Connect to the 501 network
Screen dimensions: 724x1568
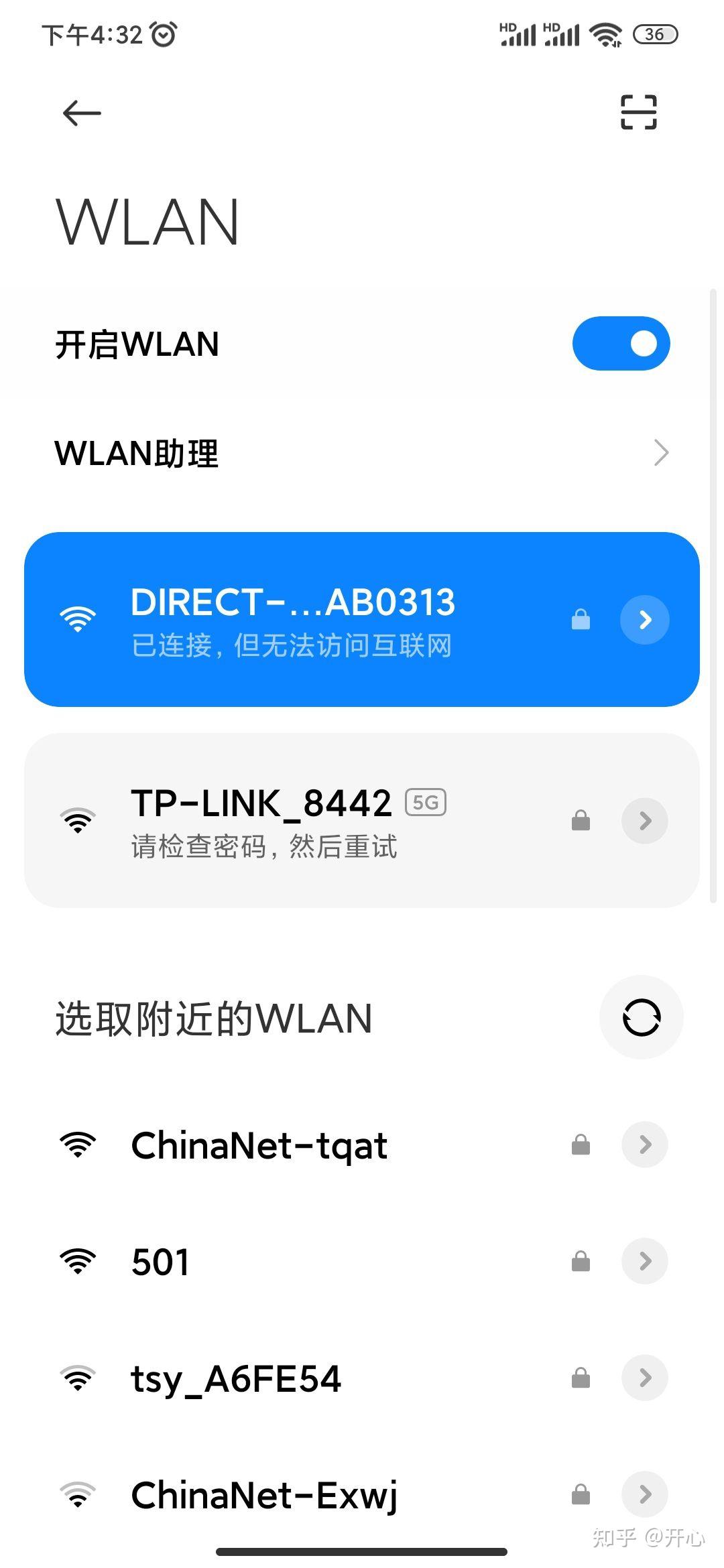(x=161, y=1260)
